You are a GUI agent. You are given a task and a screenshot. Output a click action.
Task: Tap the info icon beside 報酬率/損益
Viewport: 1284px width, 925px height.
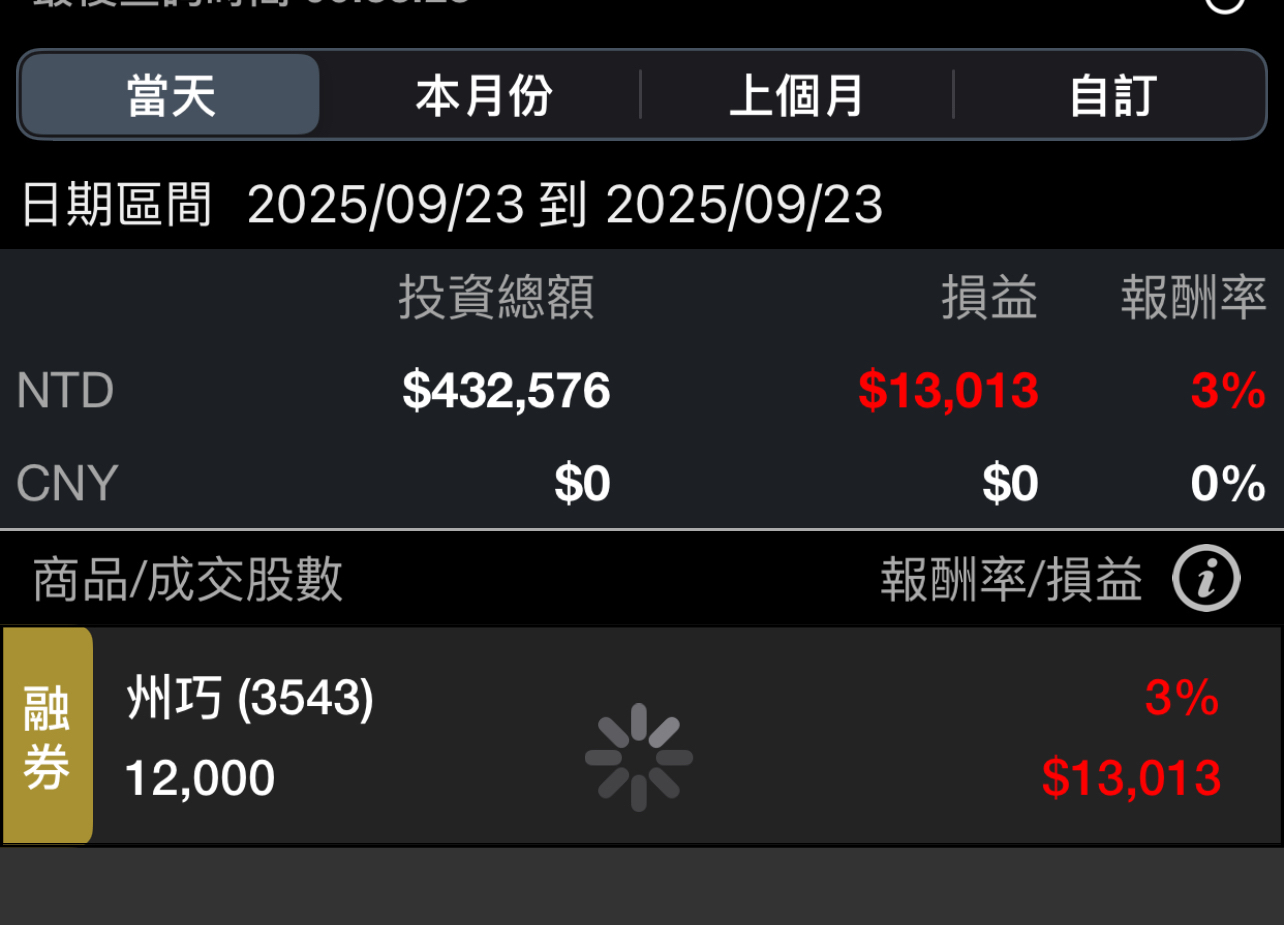click(x=1206, y=578)
